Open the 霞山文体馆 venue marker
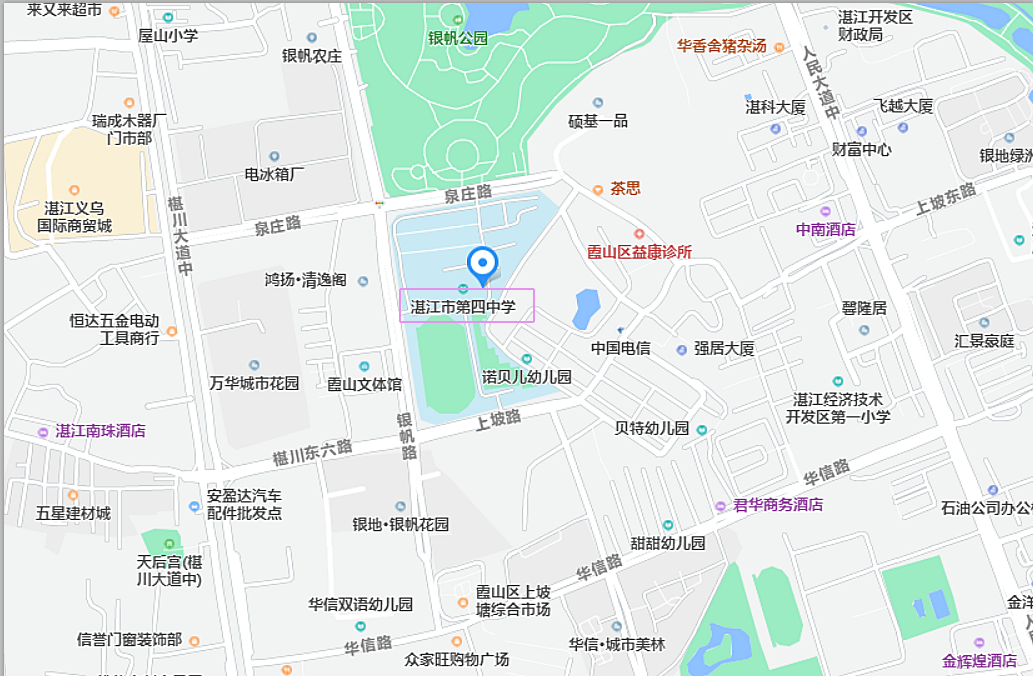Screen dimensions: 1033x676 pyautogui.click(x=364, y=366)
